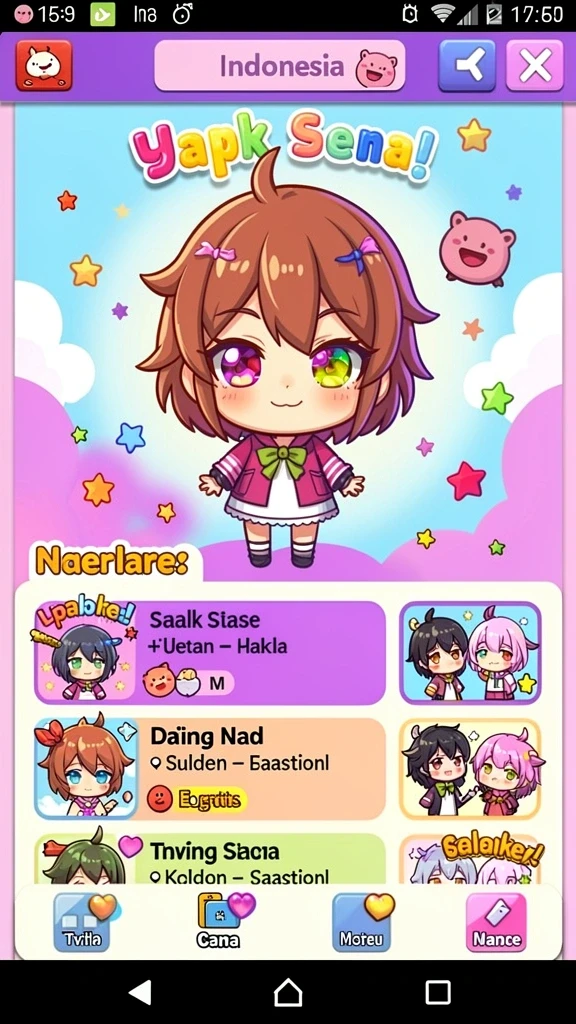576x1024 pixels.
Task: Open the Daïng Nad card
Action: (210, 769)
